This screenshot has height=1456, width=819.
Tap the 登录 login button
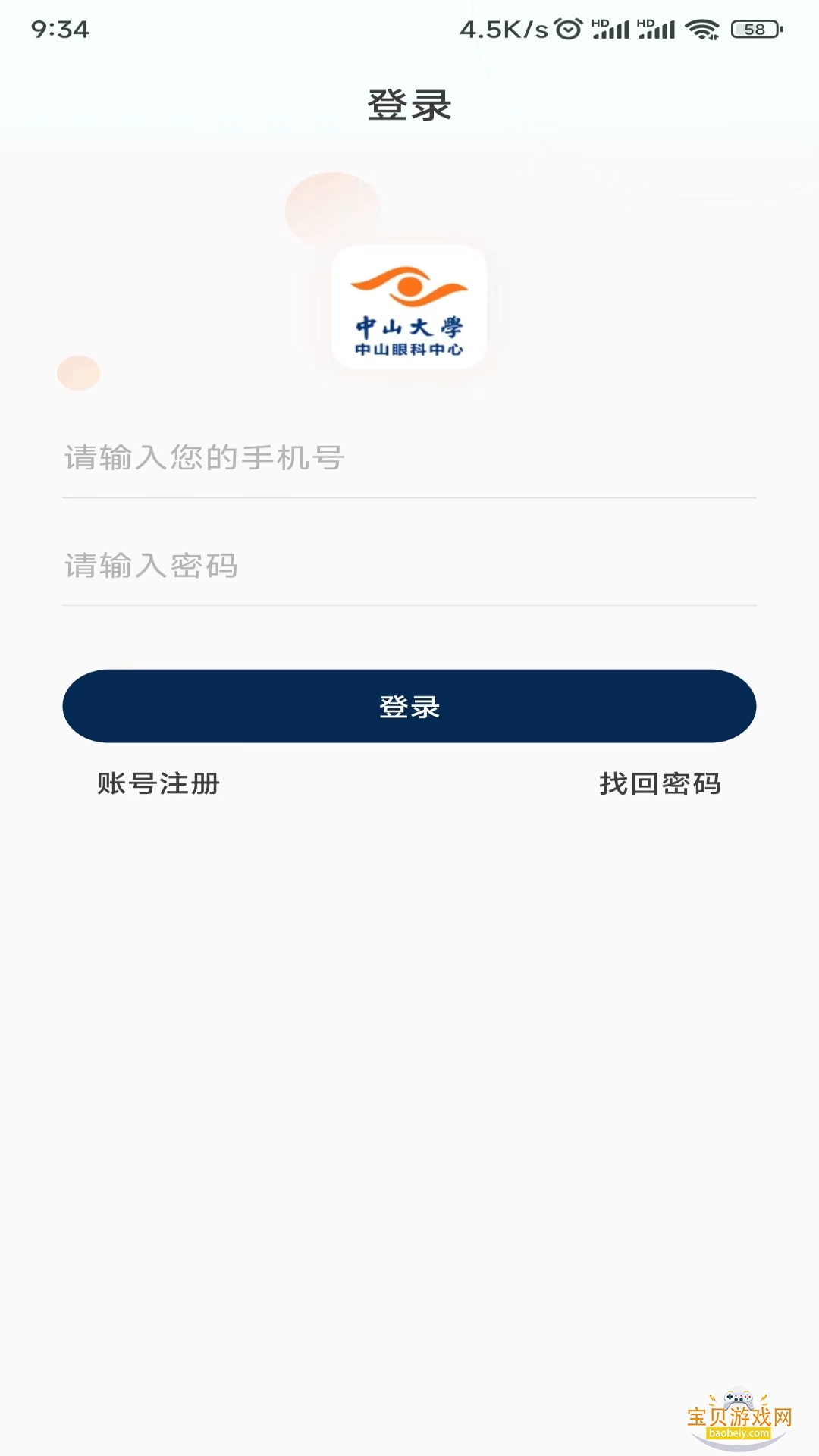(409, 705)
